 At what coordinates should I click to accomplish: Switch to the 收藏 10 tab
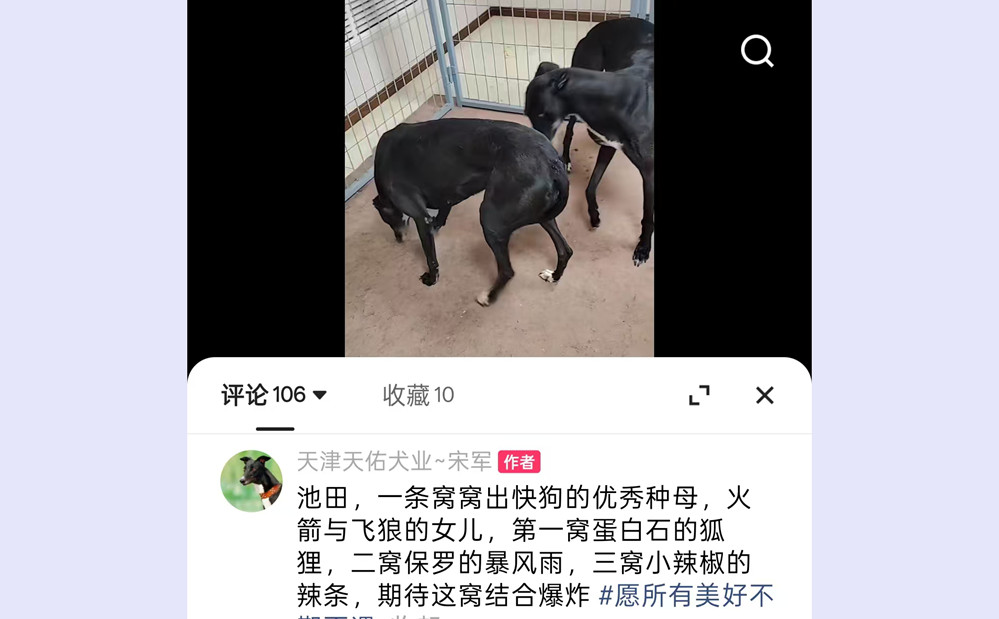tap(418, 395)
